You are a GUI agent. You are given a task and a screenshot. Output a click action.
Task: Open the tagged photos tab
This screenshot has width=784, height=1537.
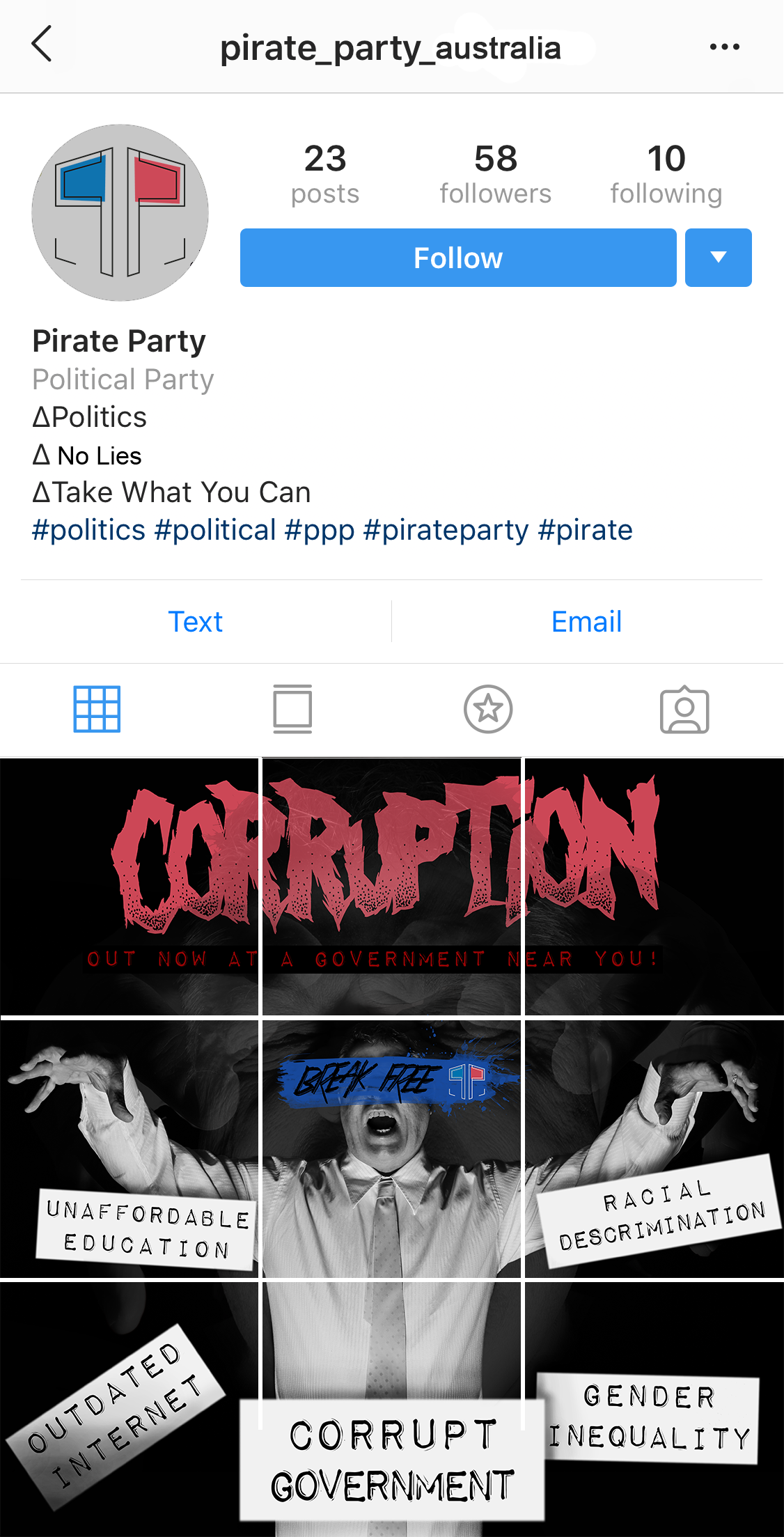[x=684, y=709]
